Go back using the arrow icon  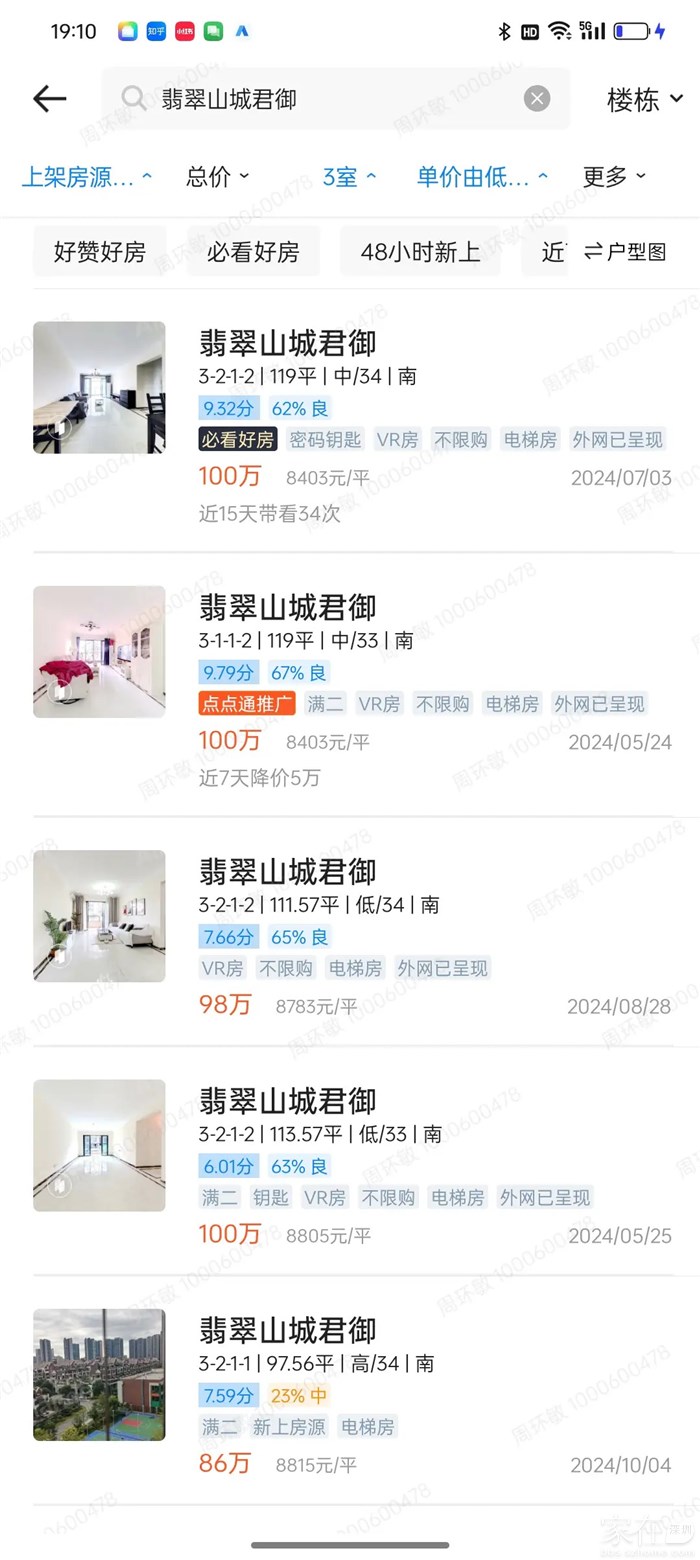tap(49, 98)
